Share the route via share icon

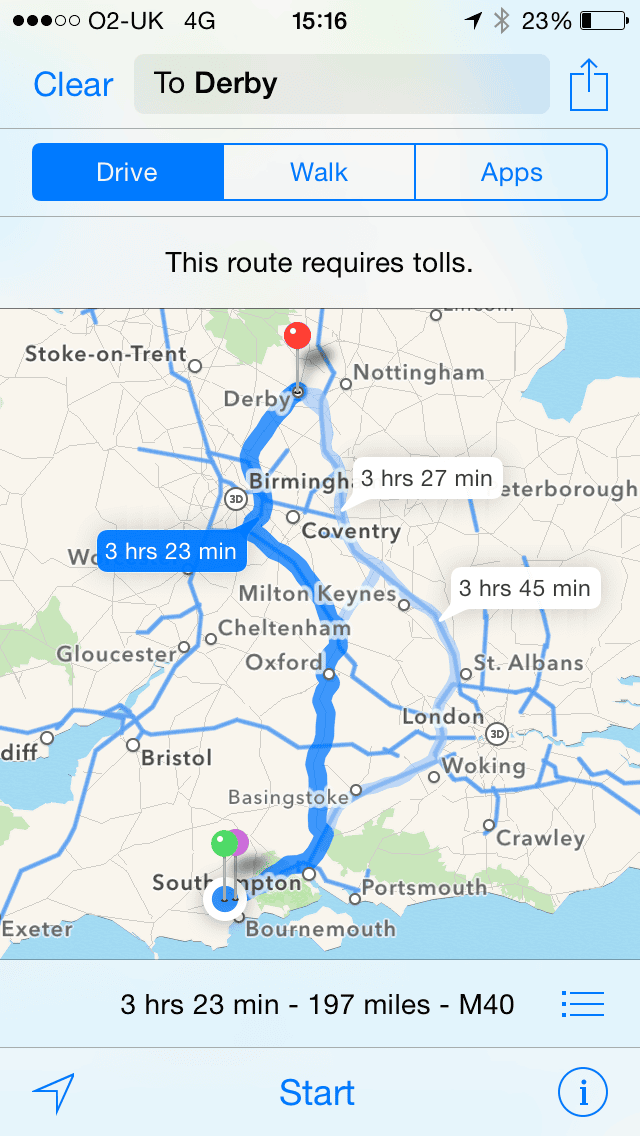(x=589, y=84)
